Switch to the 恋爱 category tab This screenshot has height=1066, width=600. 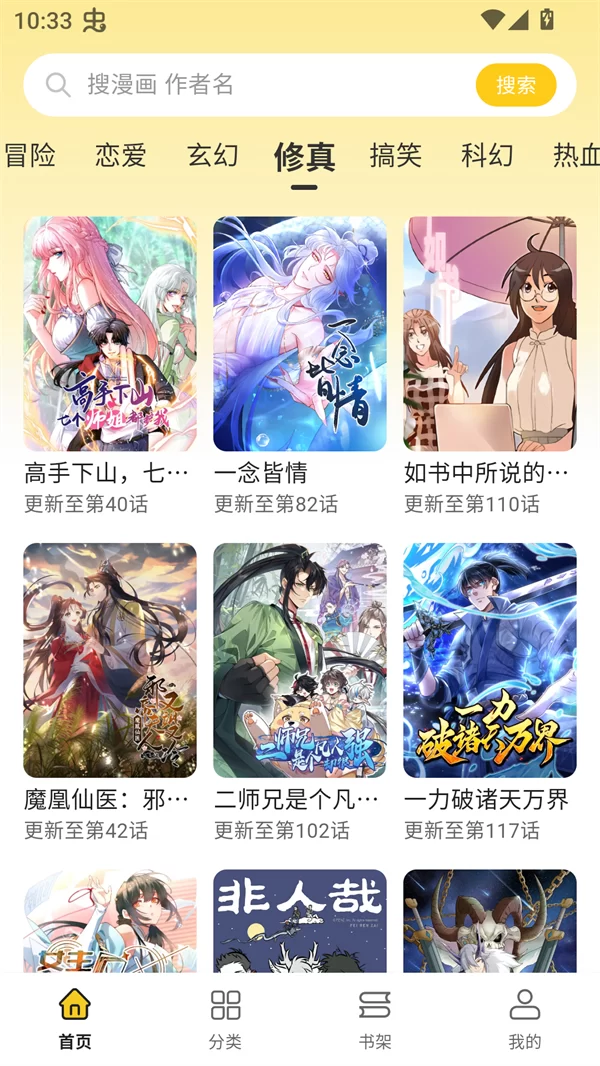(x=121, y=155)
